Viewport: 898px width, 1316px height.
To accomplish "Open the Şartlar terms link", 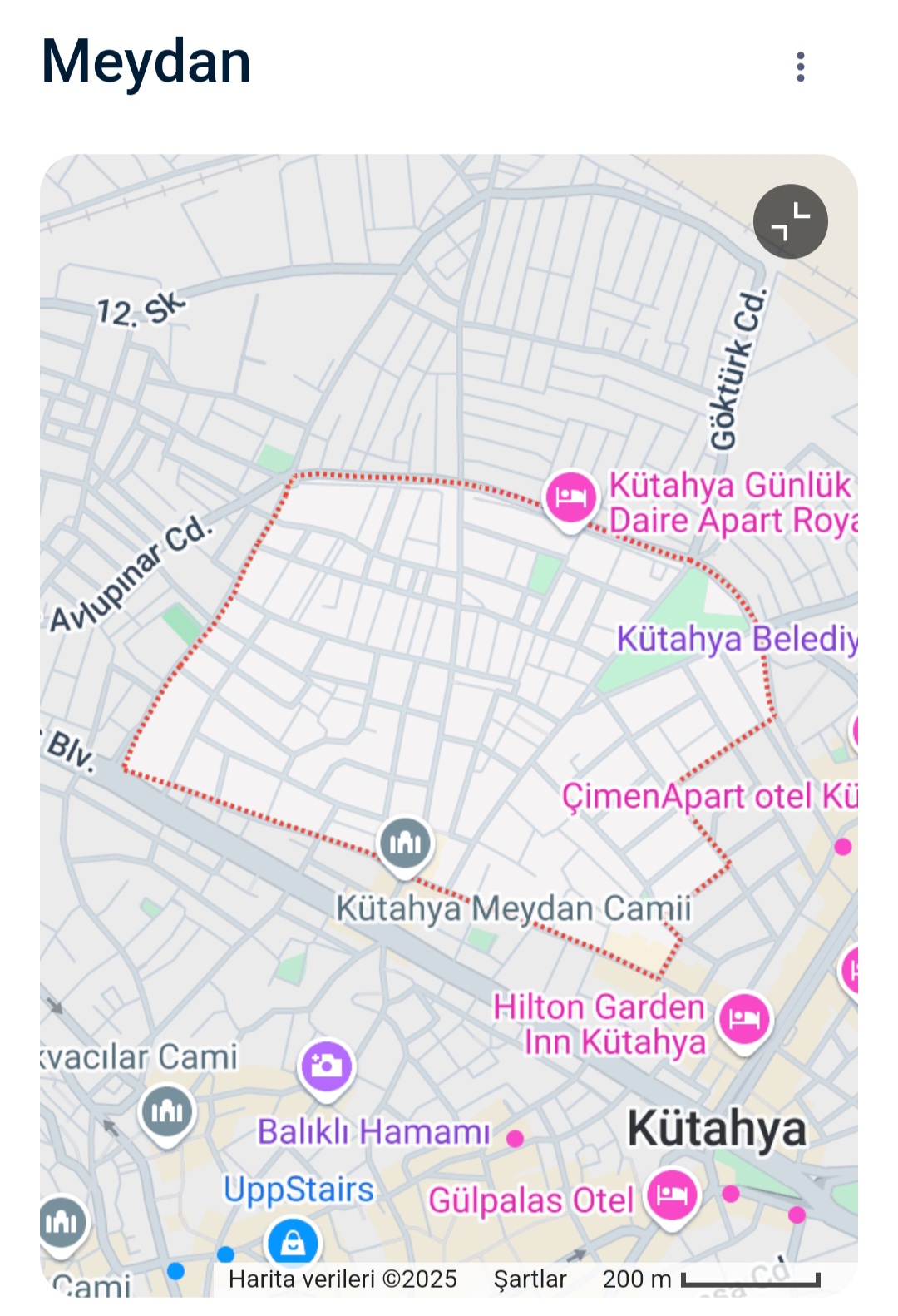I will coord(530,1279).
